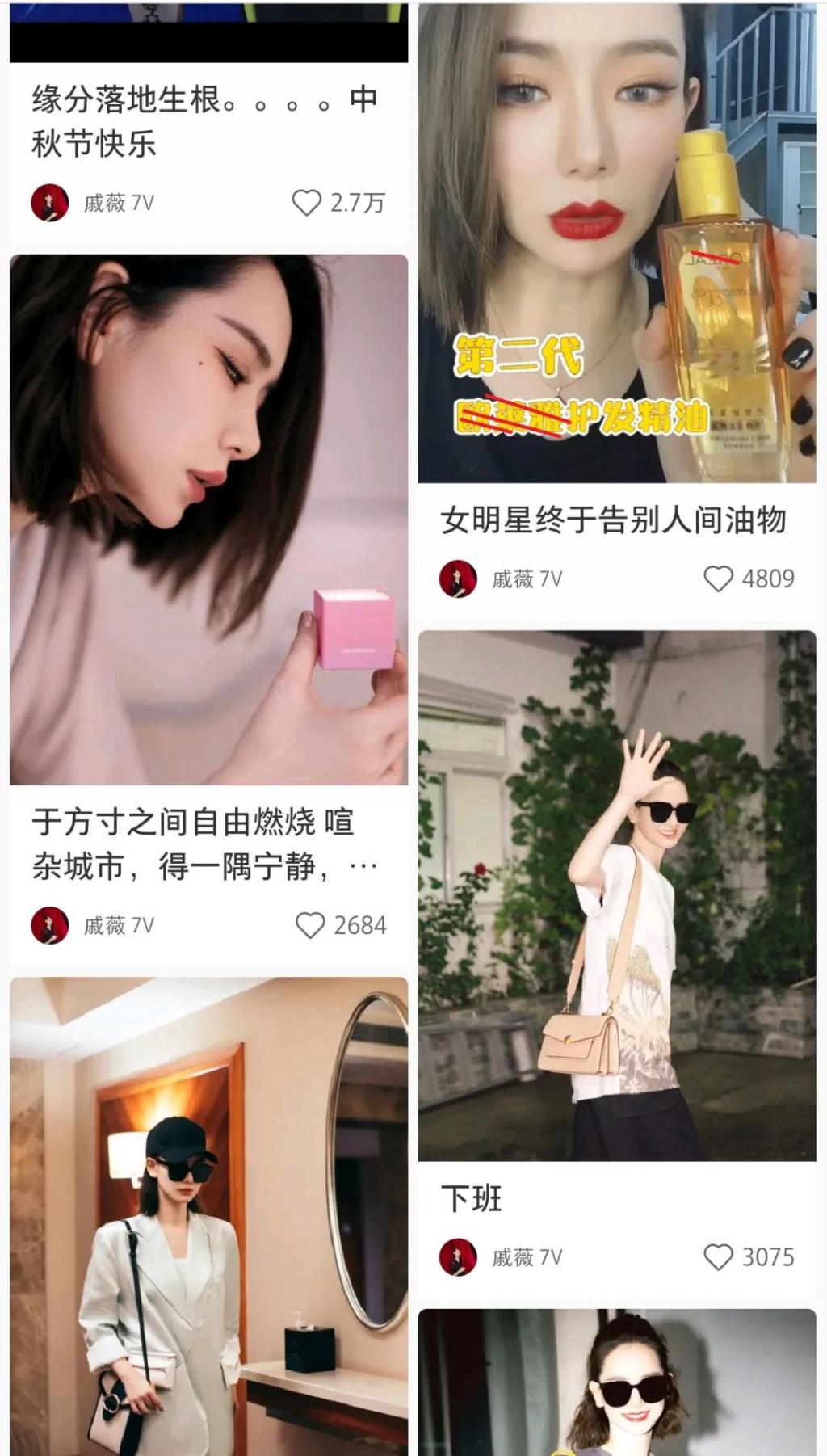Open the 缘分落地生根 中秋节快乐 post title
This screenshot has width=827, height=1456.
[x=204, y=121]
